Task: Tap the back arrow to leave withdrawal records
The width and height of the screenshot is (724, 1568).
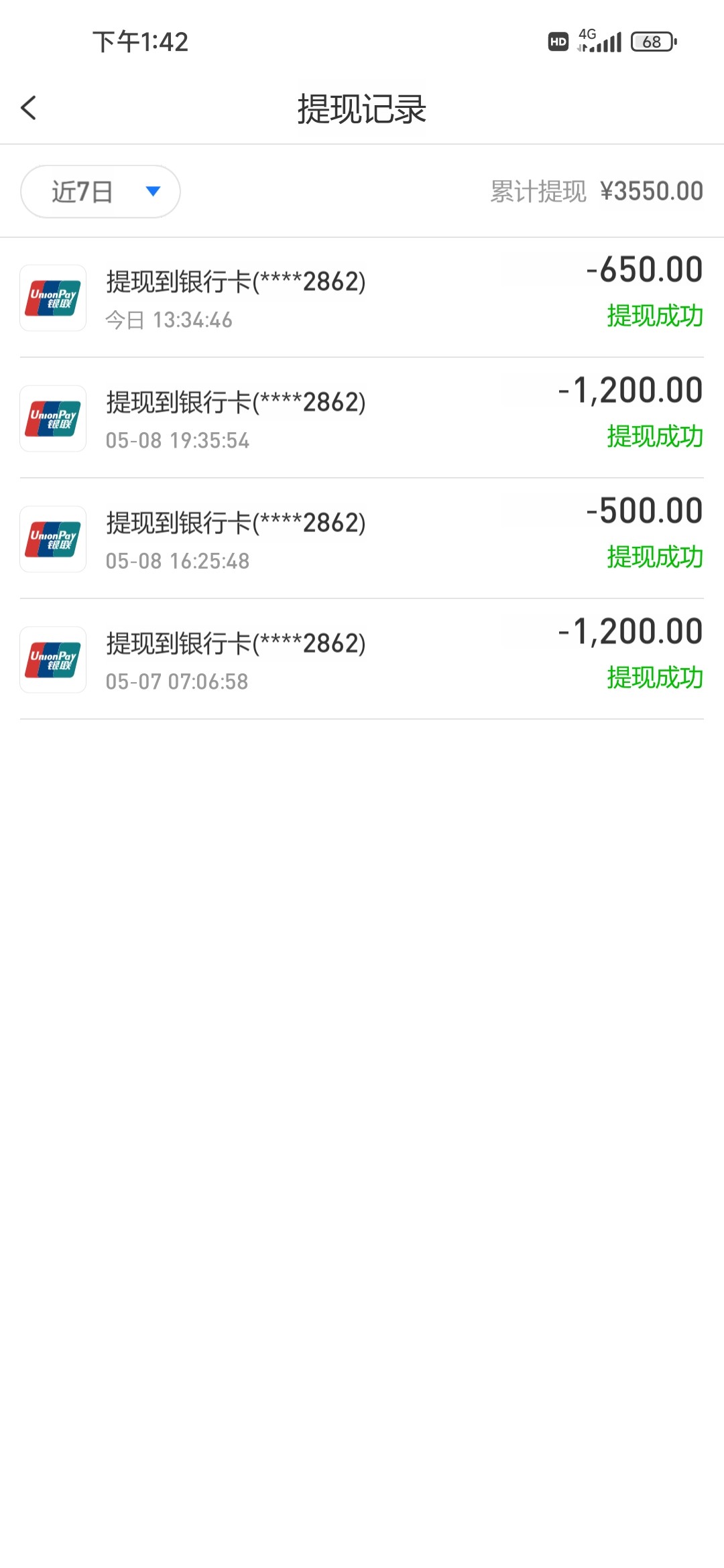Action: click(x=28, y=107)
